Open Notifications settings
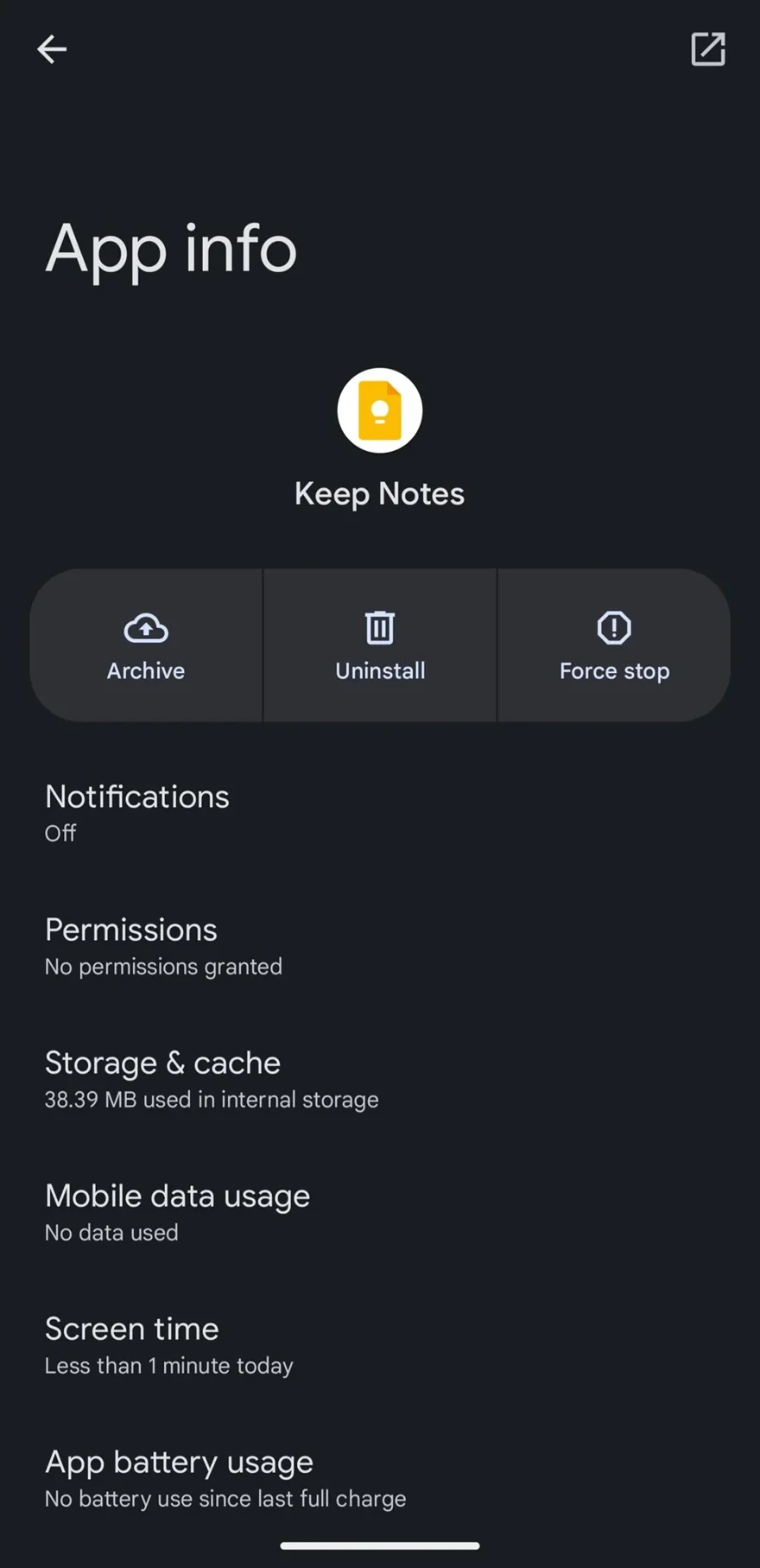This screenshot has width=760, height=1568. 138,812
